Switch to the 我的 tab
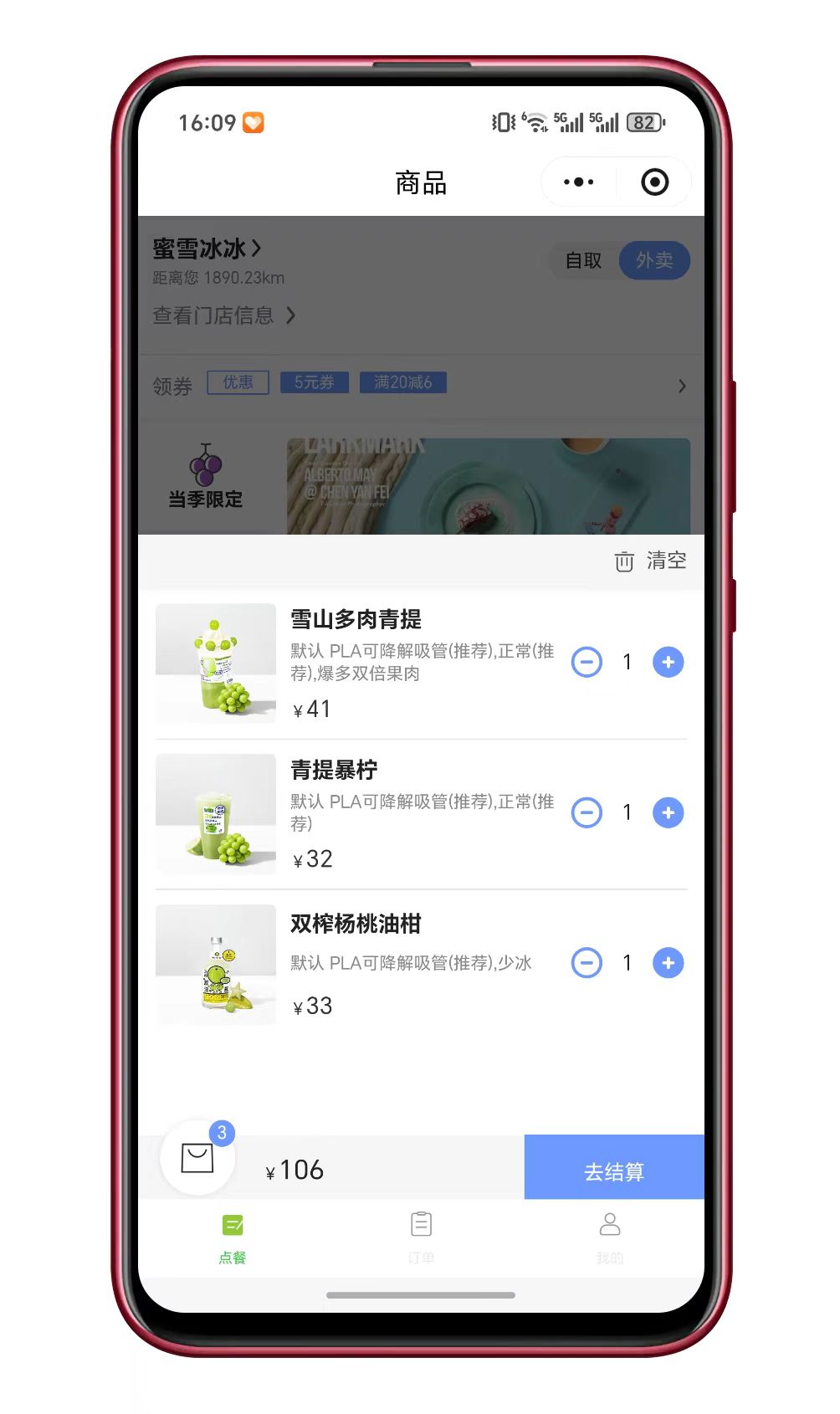 [x=610, y=1237]
